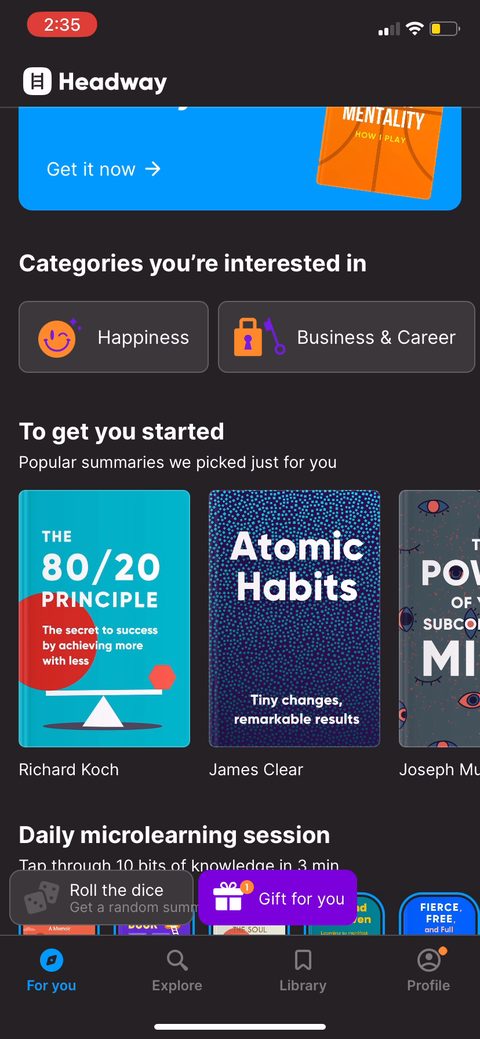Switch to the For you tab

[51, 971]
